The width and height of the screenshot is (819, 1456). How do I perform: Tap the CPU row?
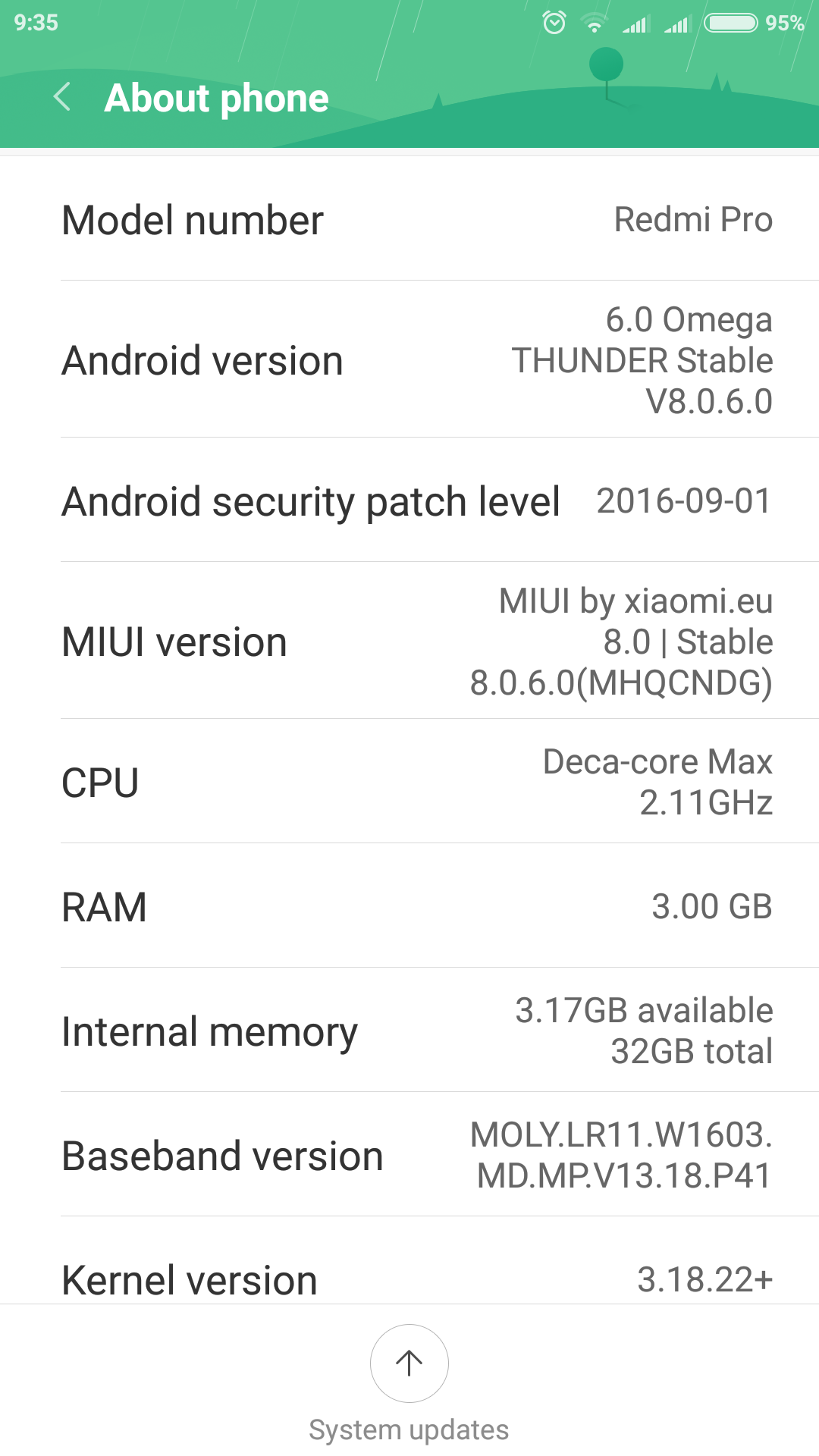tap(409, 782)
